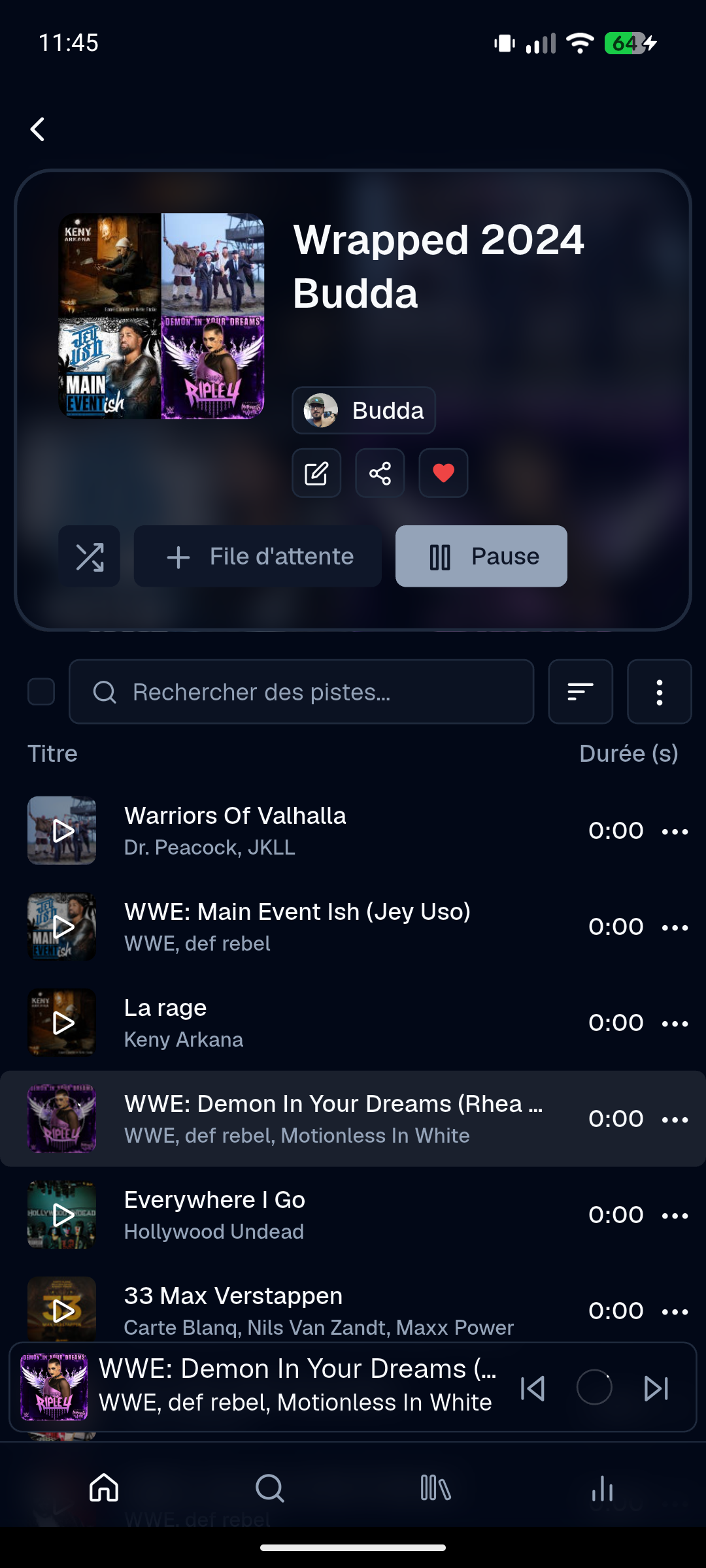Screen dimensions: 706x1568
Task: Play Everywhere I Go by Hollywood Undead
Action: (x=62, y=1215)
